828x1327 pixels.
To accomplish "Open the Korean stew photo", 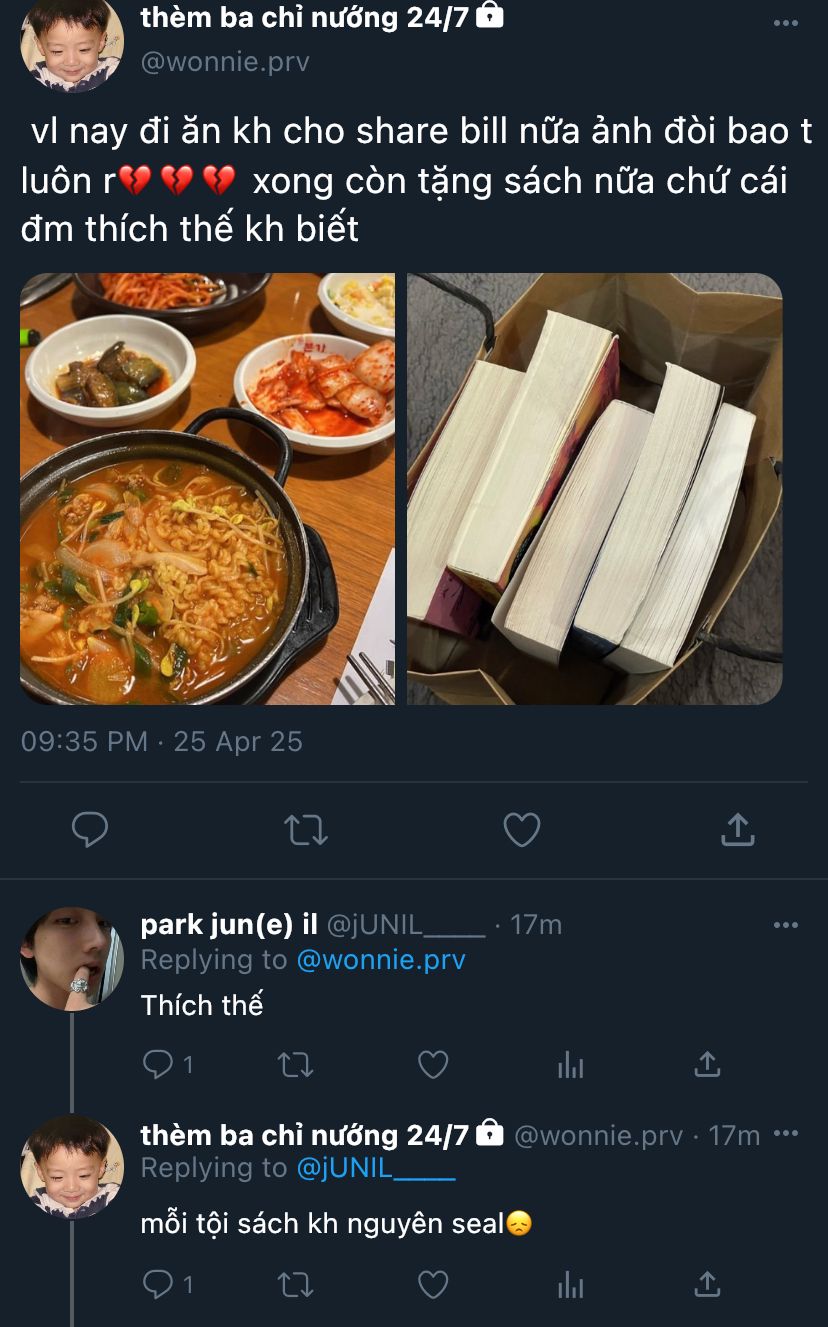I will click(x=207, y=488).
